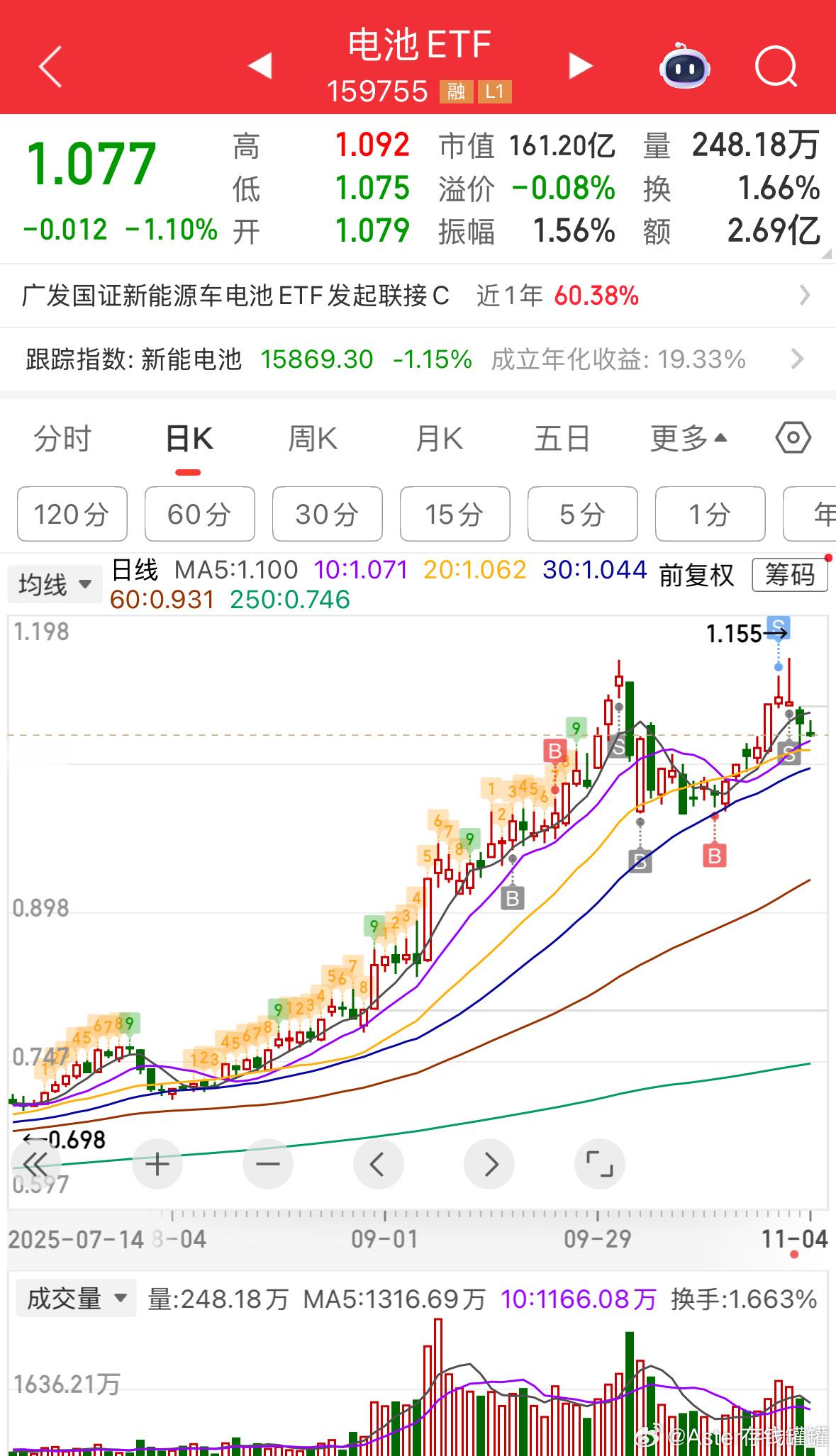Switch to the 周K weekly chart tab
The height and width of the screenshot is (1456, 836).
[x=312, y=438]
